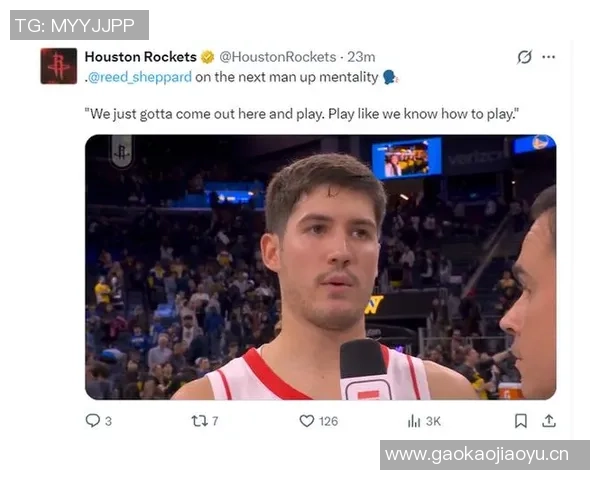Viewport: 600px width, 480px height.
Task: Open the Houston Rockets profile avatar
Action: [x=58, y=66]
